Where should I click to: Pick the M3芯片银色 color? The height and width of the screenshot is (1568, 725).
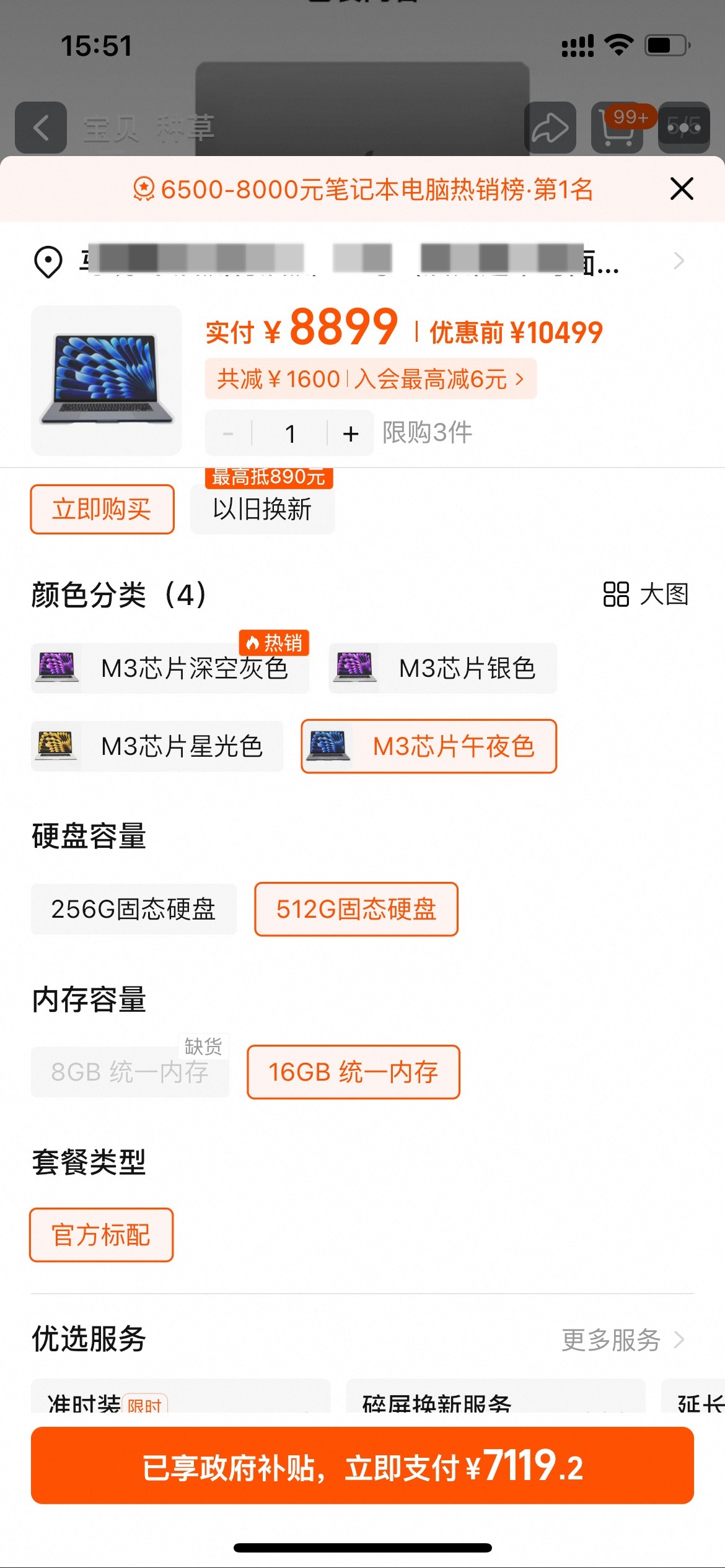[x=442, y=668]
